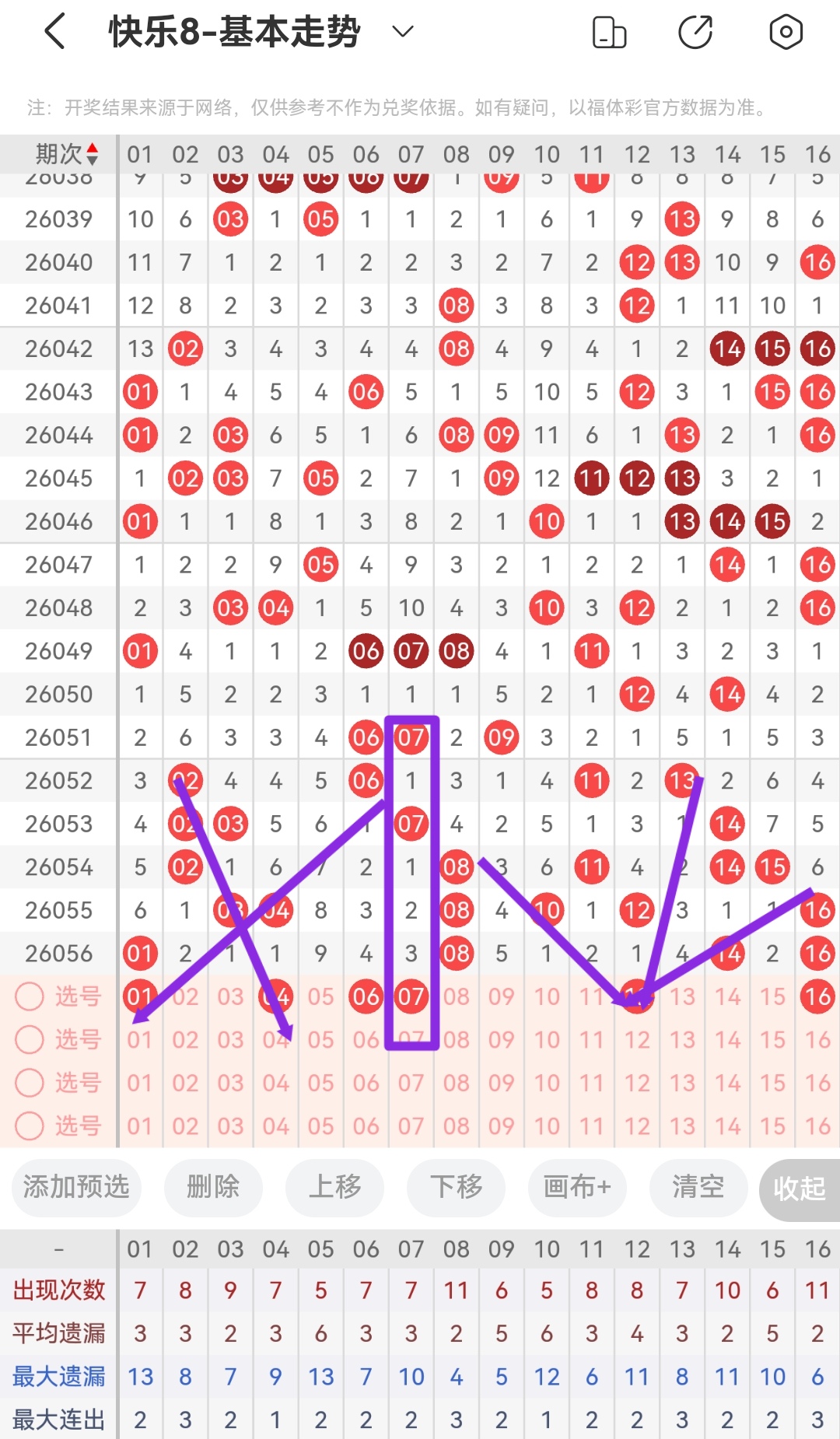Tap 画布+ to enlarge the canvas
The width and height of the screenshot is (840, 1439).
[577, 1187]
